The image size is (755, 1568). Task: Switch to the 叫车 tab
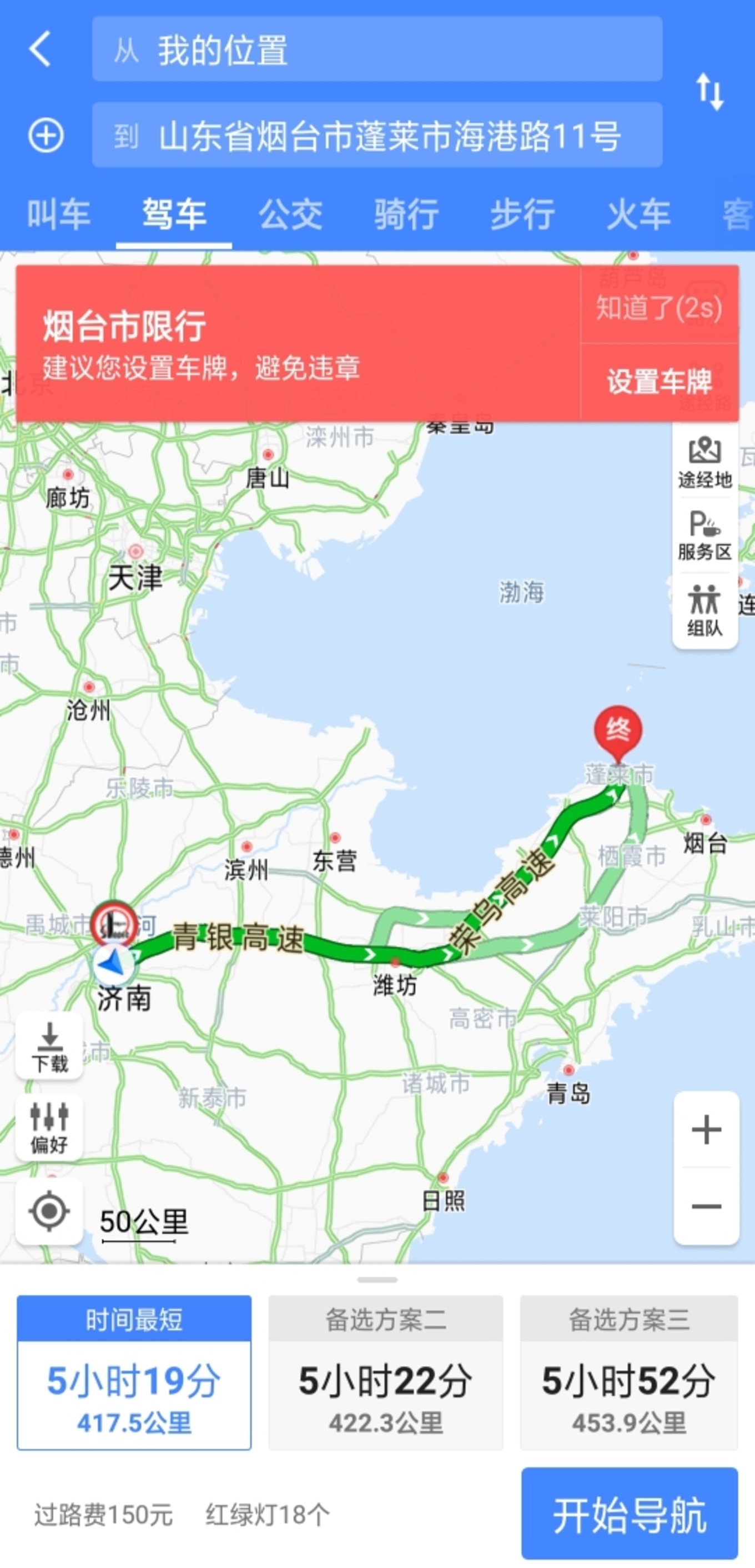pos(58,214)
